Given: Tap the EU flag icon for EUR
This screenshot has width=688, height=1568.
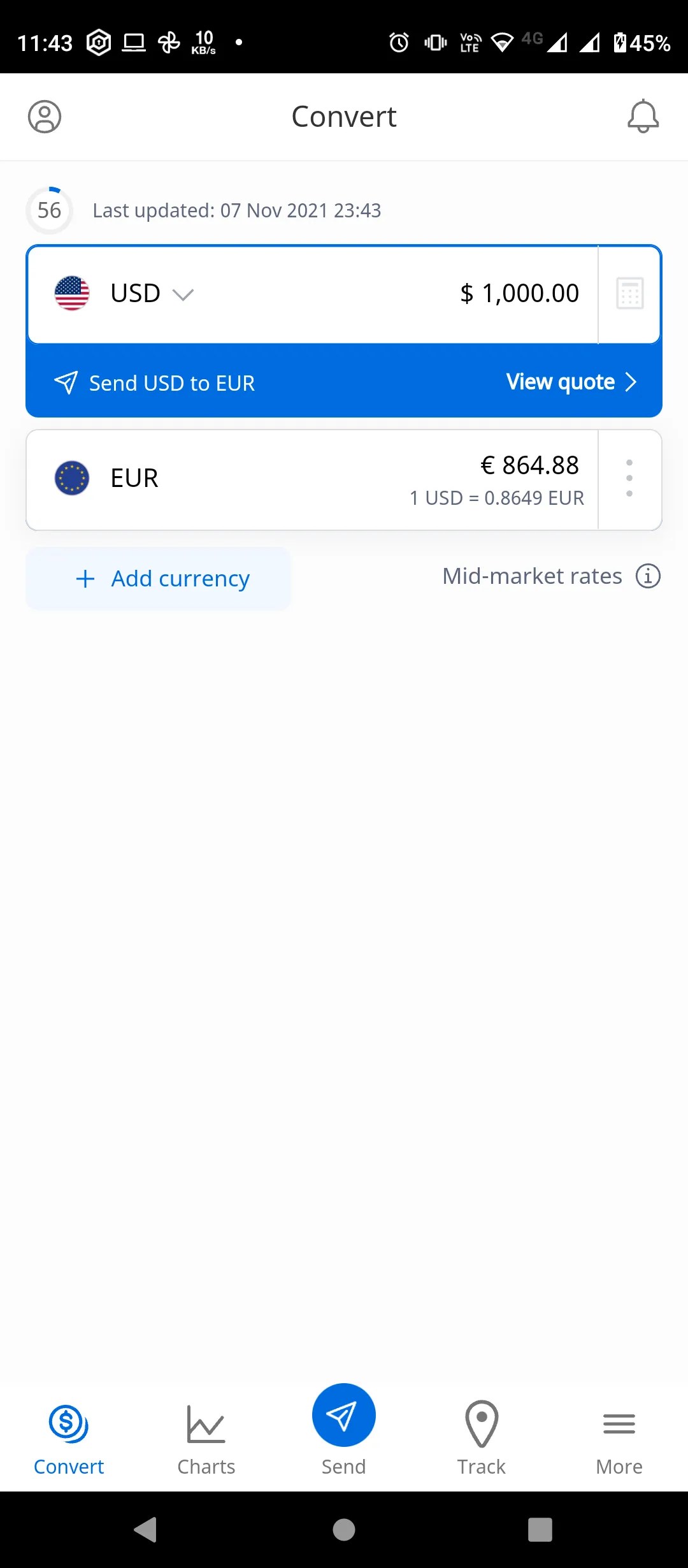Looking at the screenshot, I should coord(71,478).
